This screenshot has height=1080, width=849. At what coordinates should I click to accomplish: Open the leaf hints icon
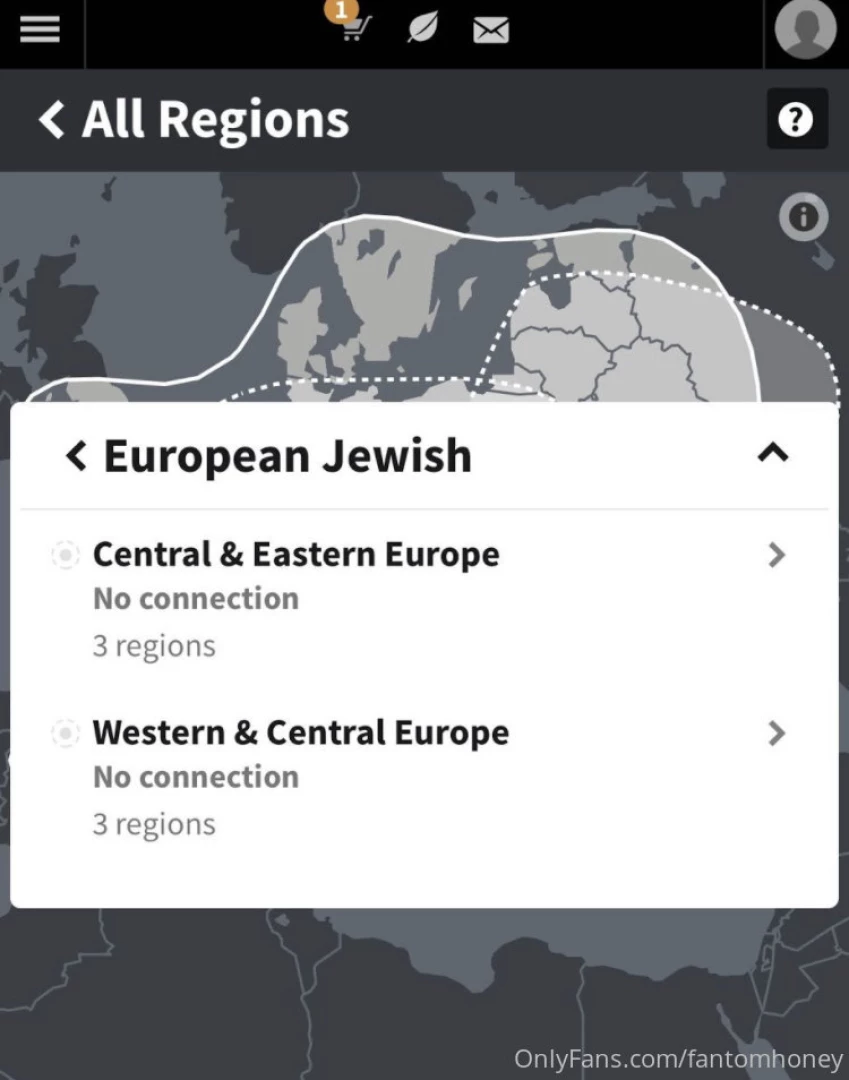422,30
